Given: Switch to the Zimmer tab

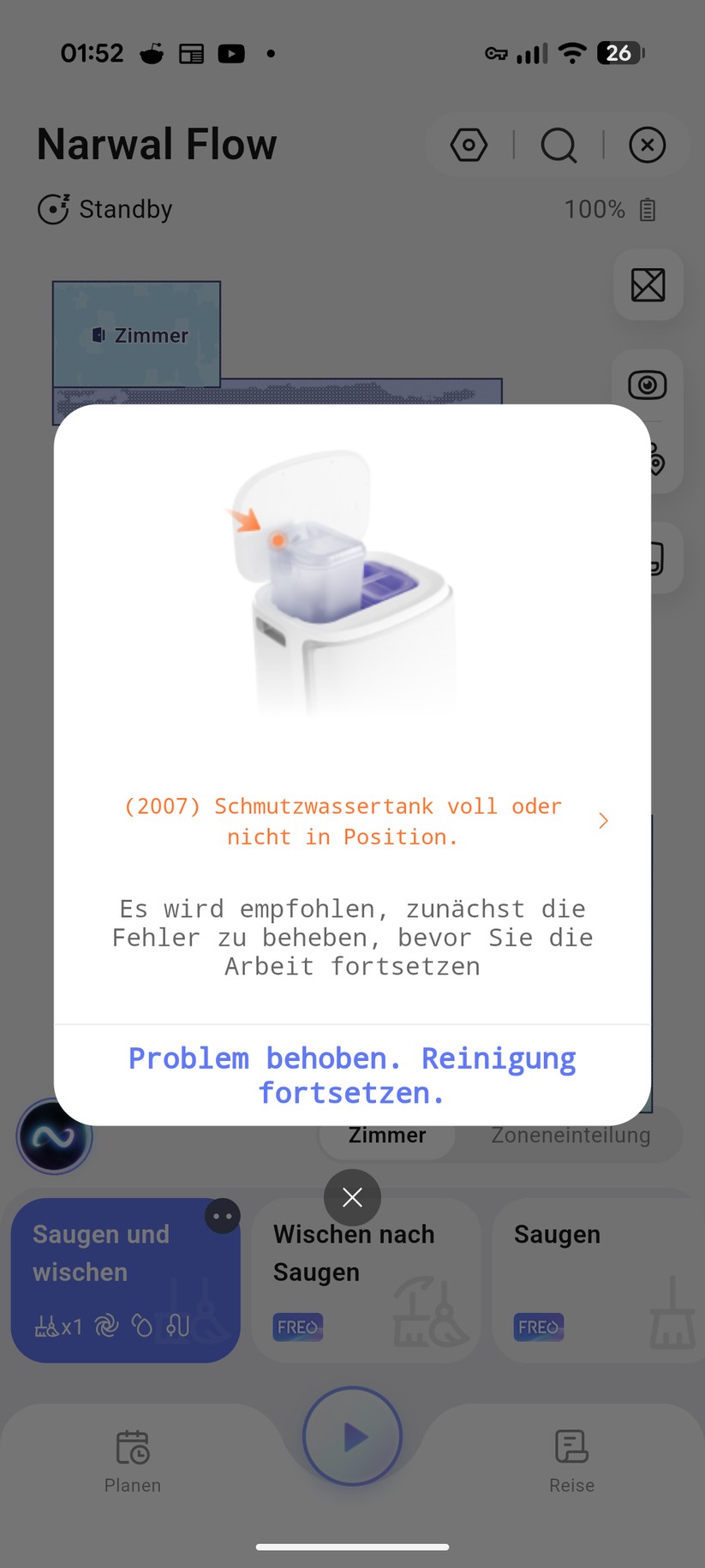Looking at the screenshot, I should point(386,1135).
